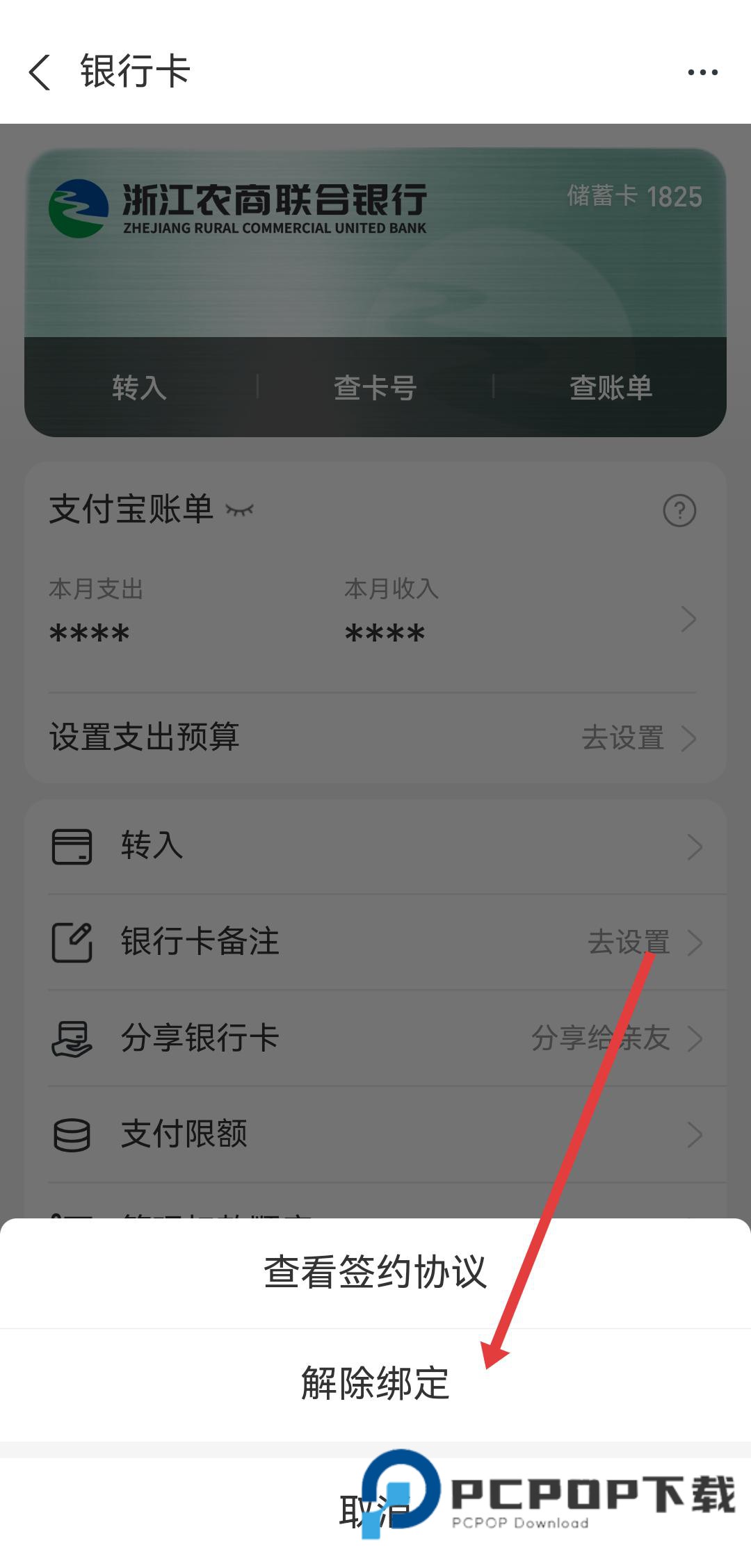This screenshot has height=1568, width=751.
Task: Select 解除绑定 to unbind the card
Action: 375,1383
